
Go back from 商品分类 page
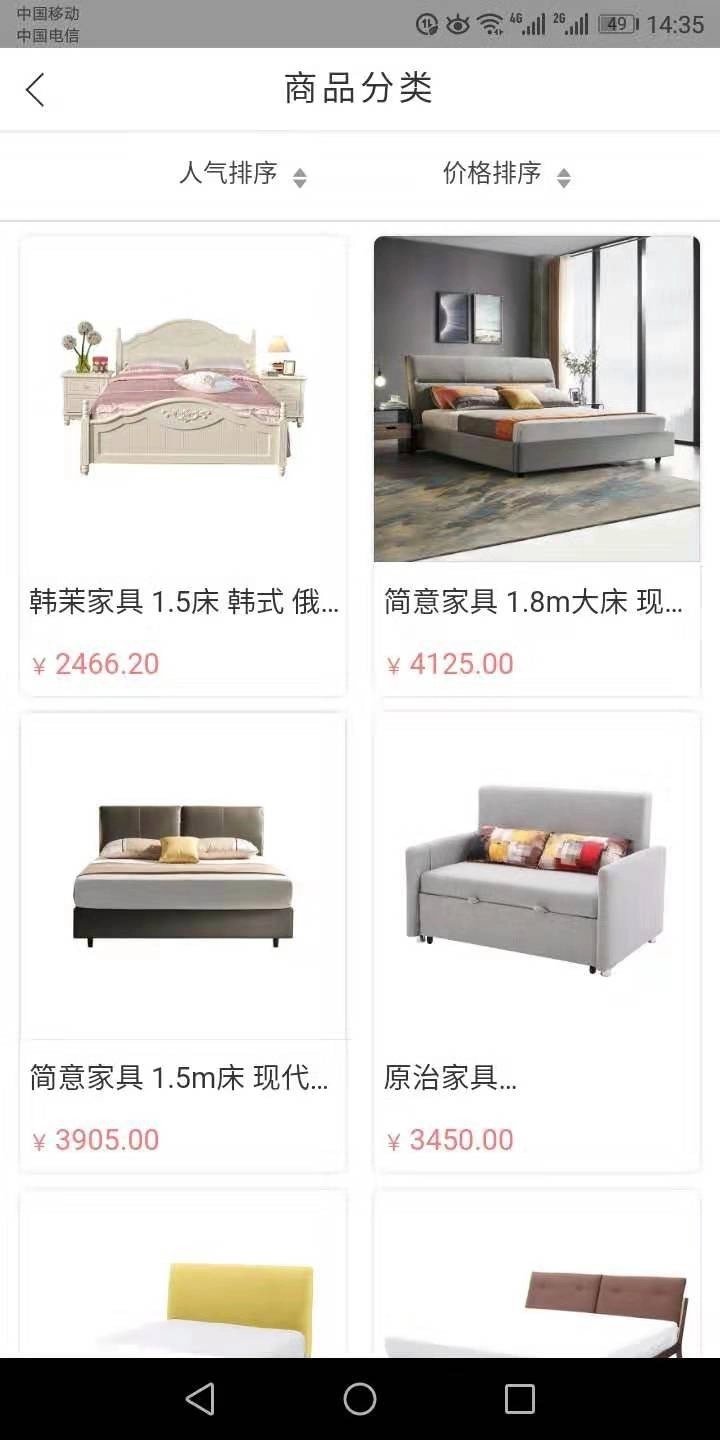(x=35, y=90)
